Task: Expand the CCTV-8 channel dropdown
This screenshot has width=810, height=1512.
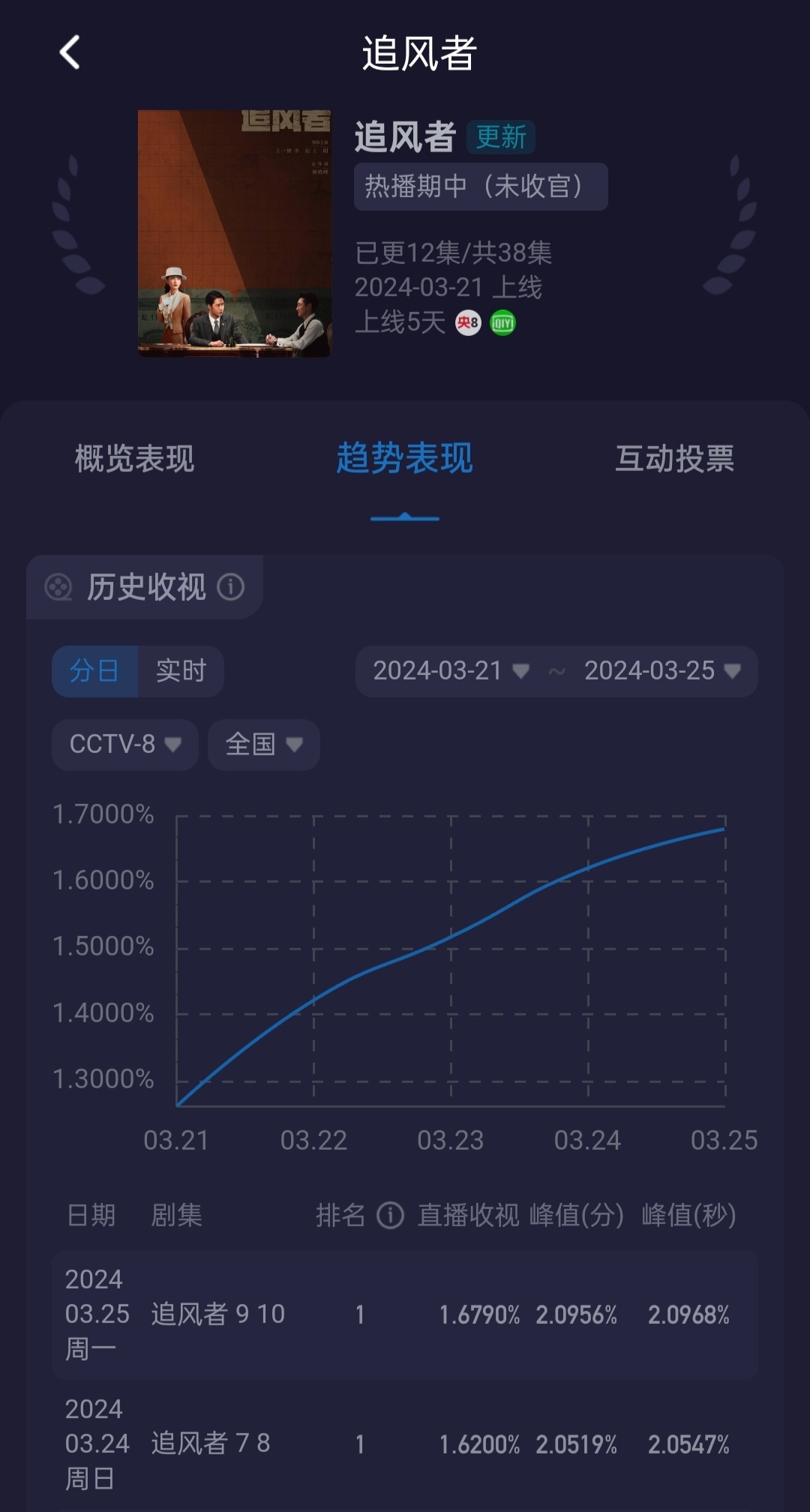Action: [x=125, y=744]
